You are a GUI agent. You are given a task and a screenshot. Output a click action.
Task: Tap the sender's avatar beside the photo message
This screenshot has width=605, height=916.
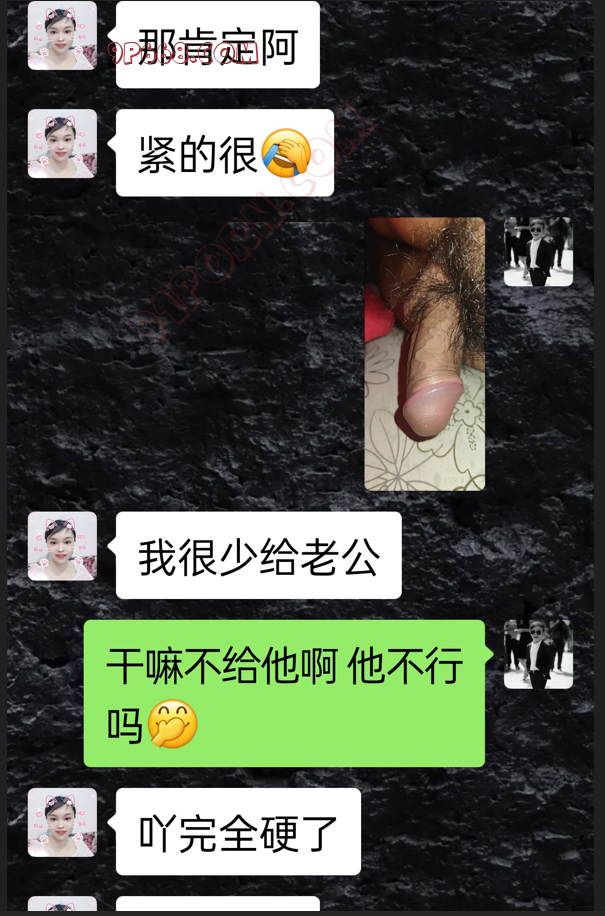538,252
